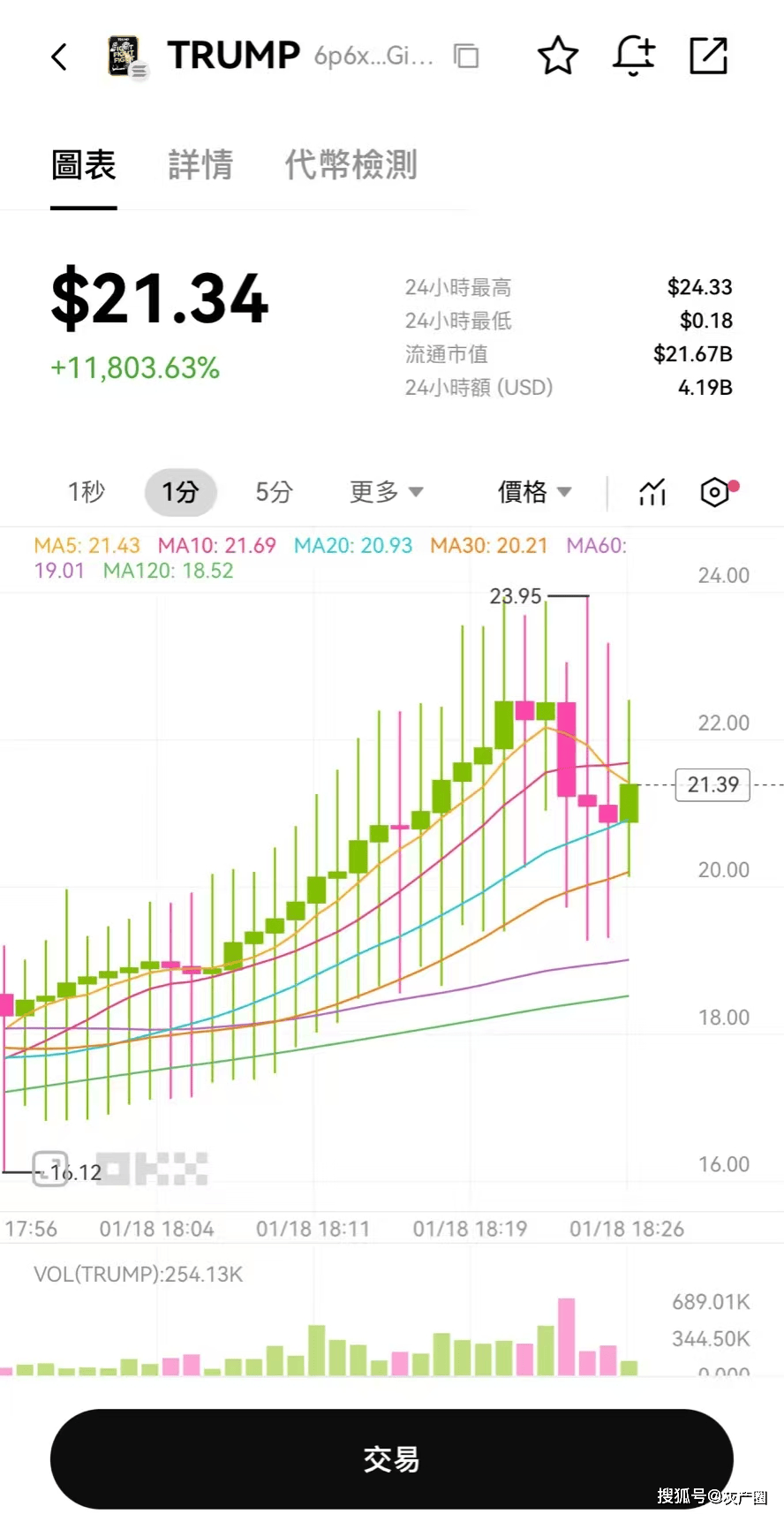Open the 價格 display mode dropdown
The image size is (784, 1514).
pyautogui.click(x=534, y=492)
